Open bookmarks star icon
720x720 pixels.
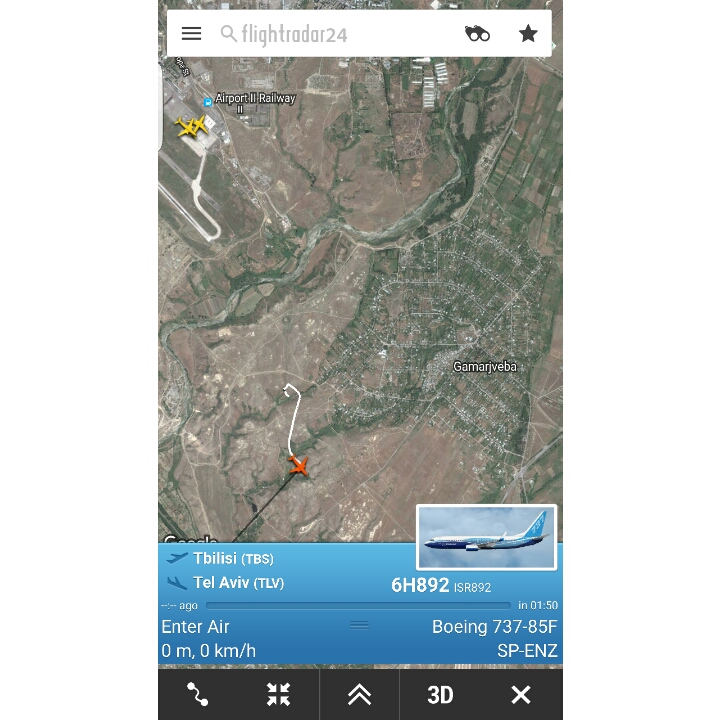point(528,34)
